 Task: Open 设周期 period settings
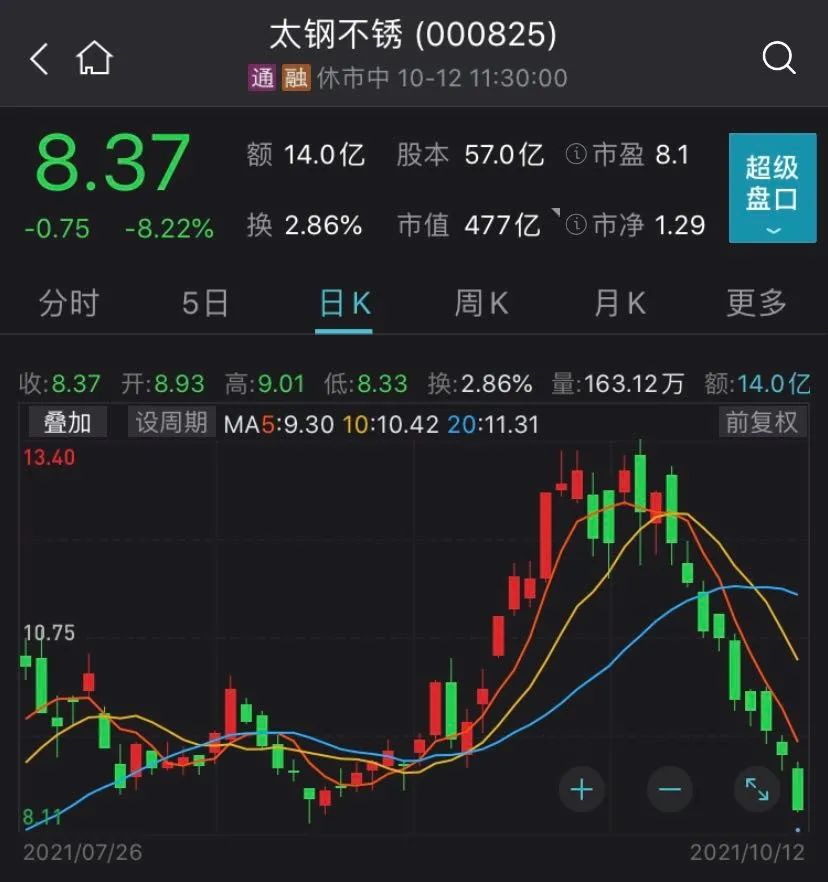171,423
